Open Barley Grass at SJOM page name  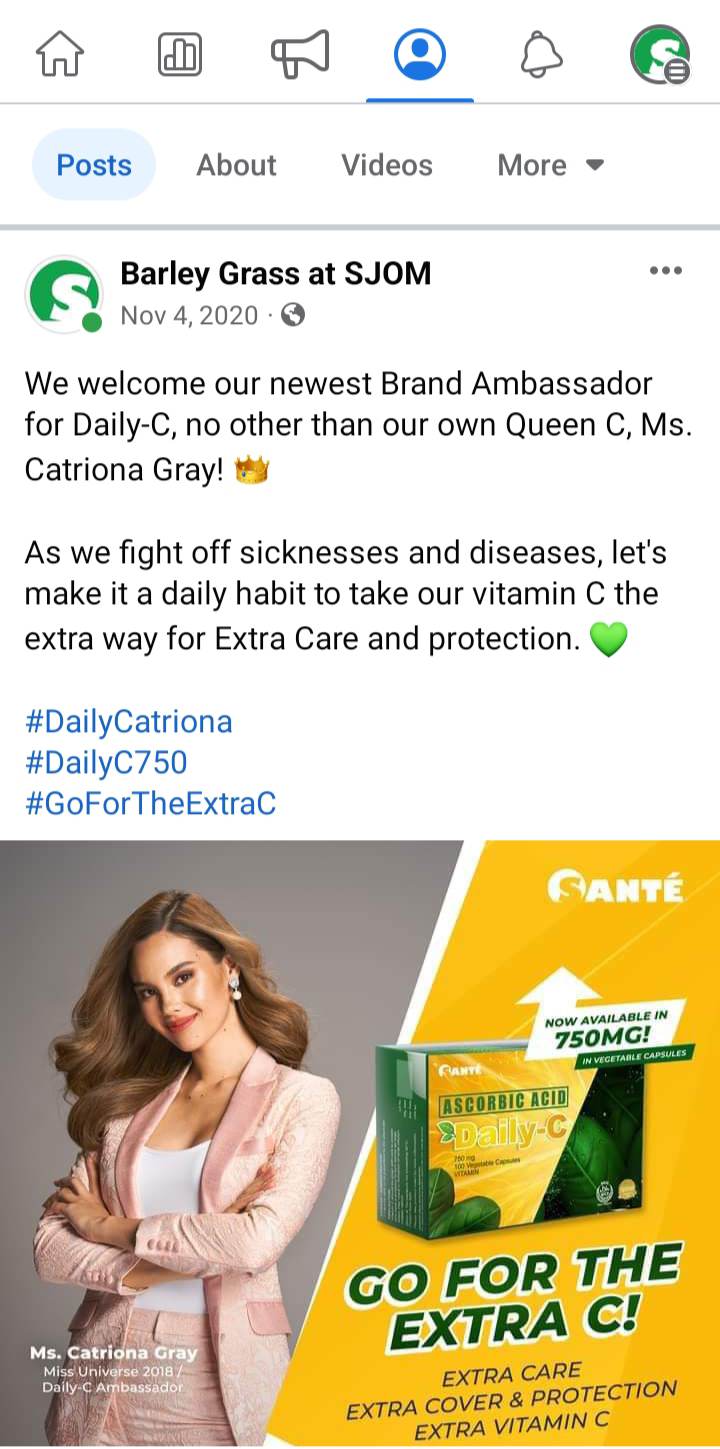pos(275,273)
